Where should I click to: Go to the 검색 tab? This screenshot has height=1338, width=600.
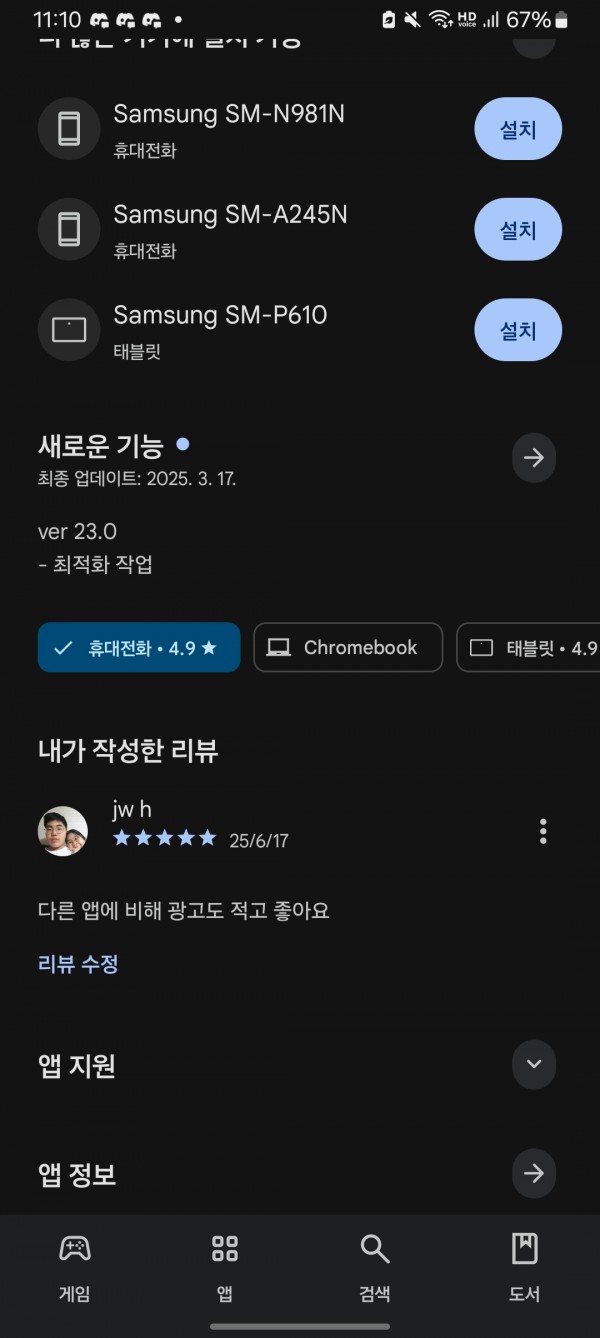pos(375,1267)
